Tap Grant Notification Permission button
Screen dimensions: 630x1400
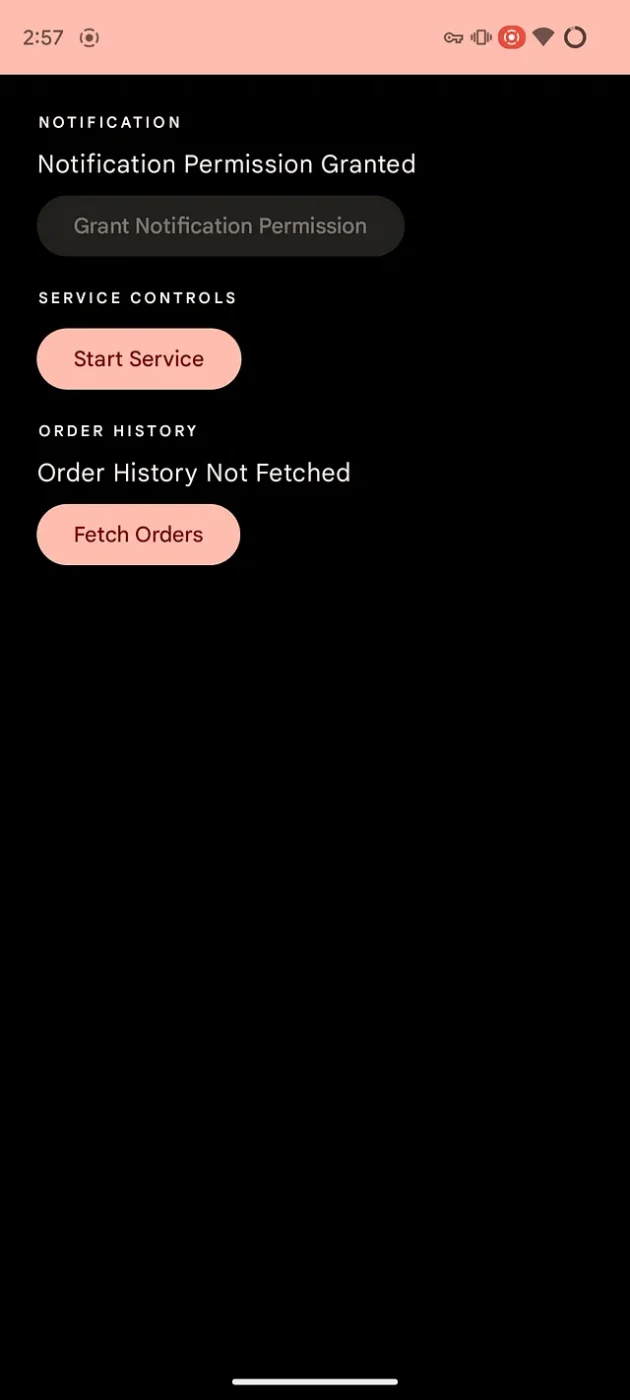(220, 226)
